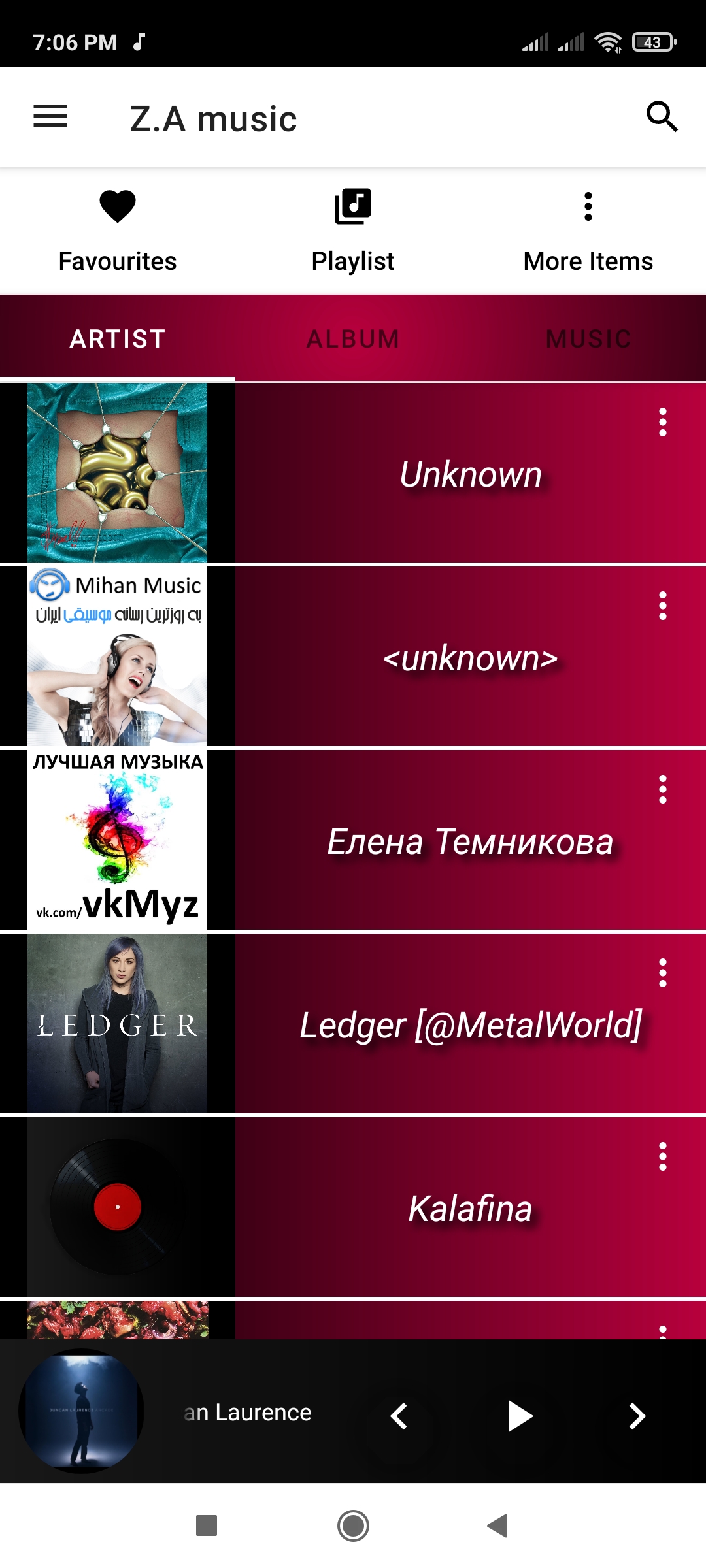Image resolution: width=706 pixels, height=1568 pixels.
Task: Open the Kalafina artist entry
Action: [x=469, y=1209]
